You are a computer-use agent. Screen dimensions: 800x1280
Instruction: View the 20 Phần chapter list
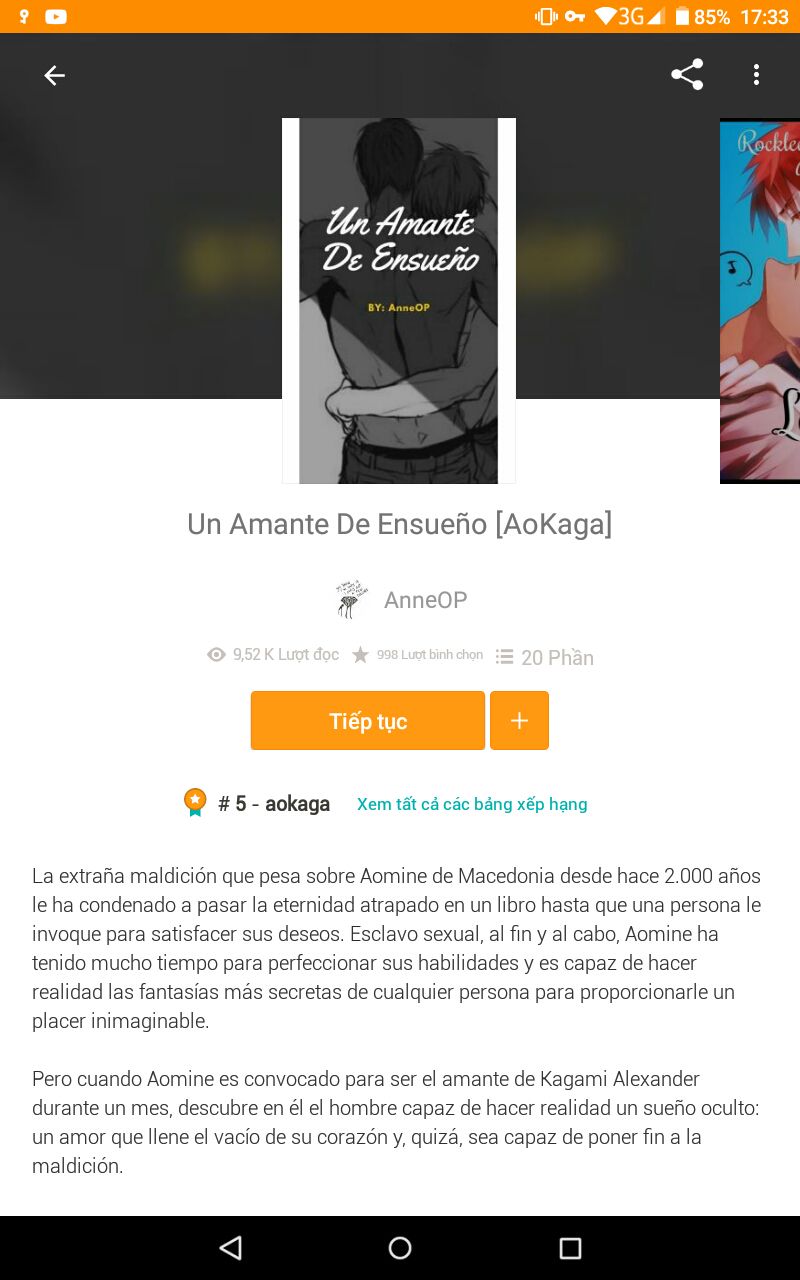point(545,657)
